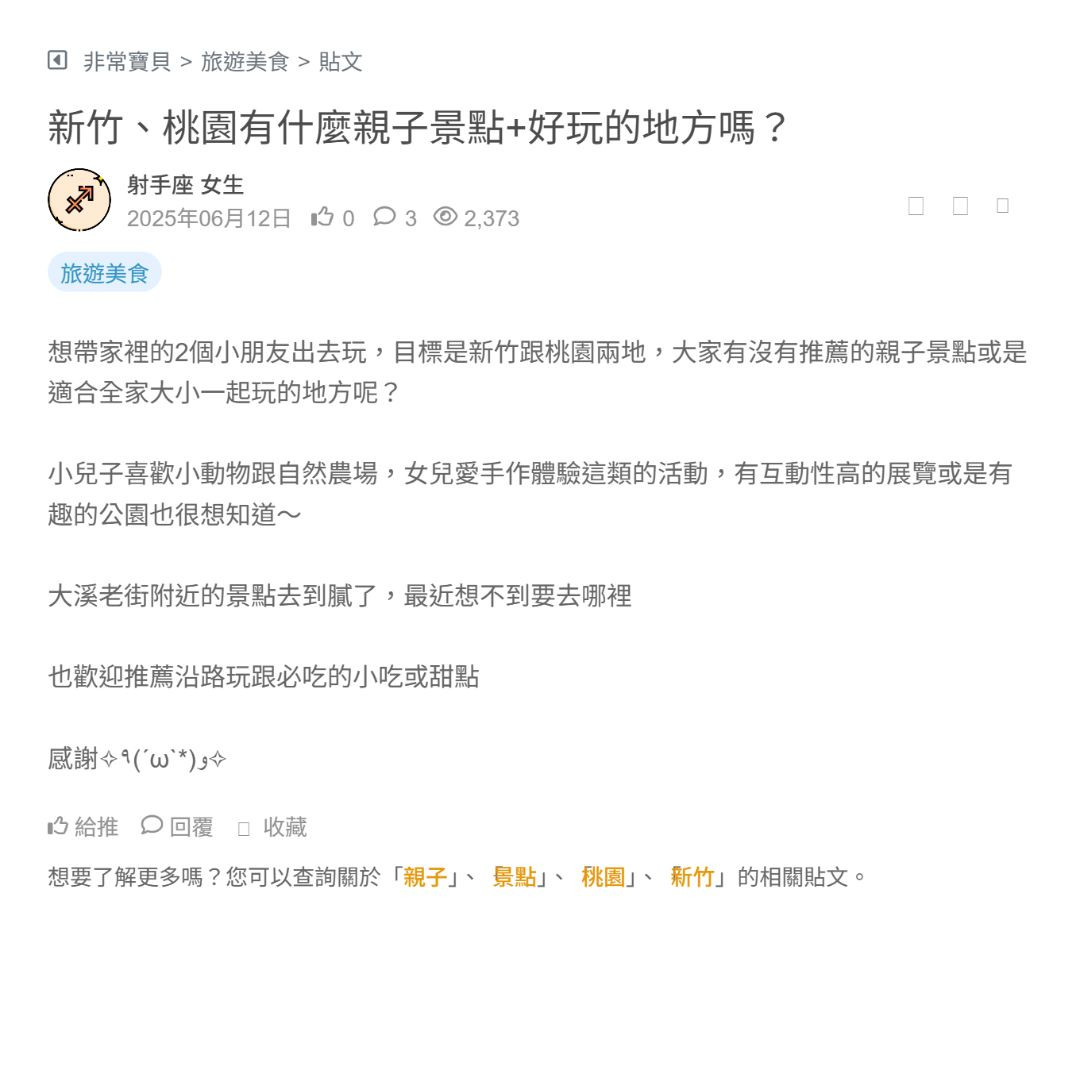Save post with 收藏

273,827
